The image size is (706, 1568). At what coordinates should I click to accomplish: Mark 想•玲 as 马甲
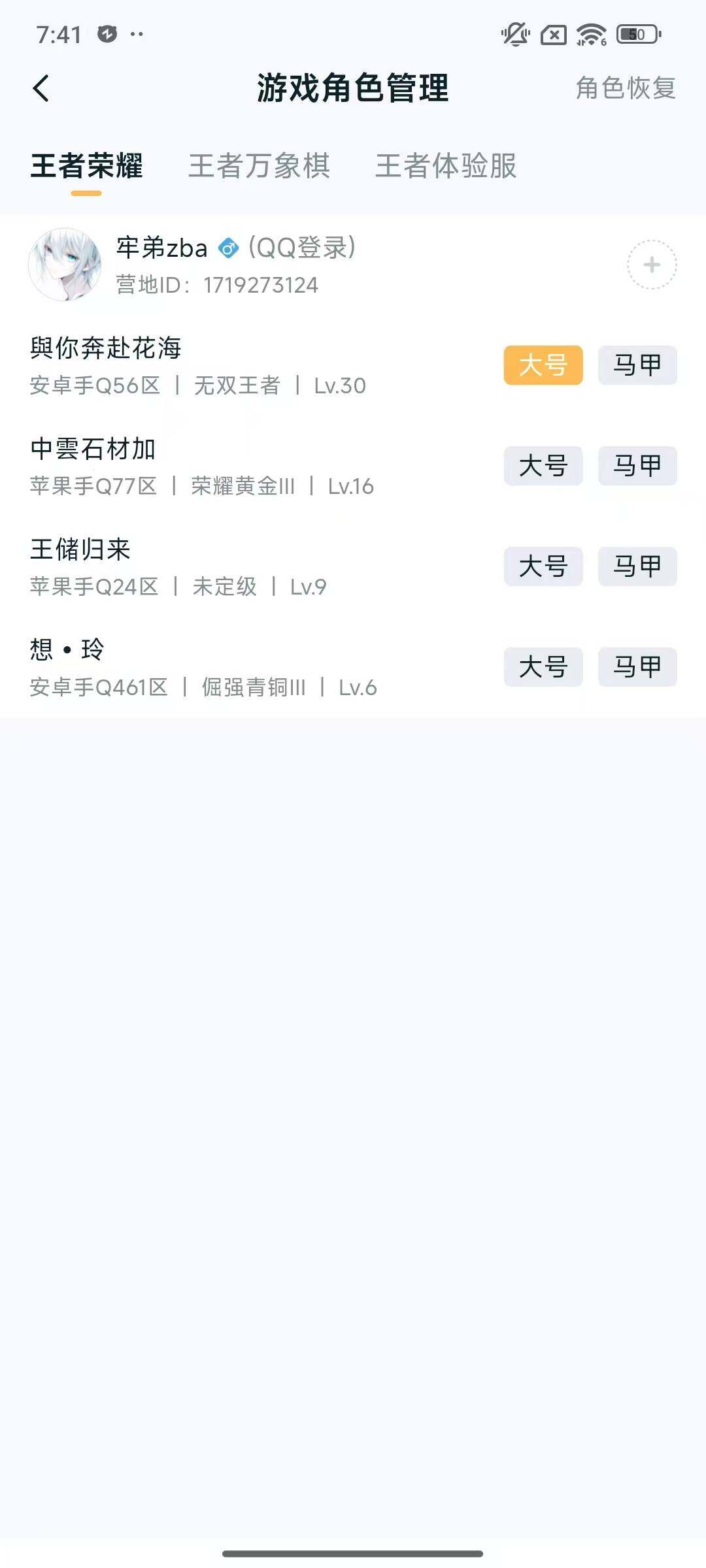[x=637, y=668]
